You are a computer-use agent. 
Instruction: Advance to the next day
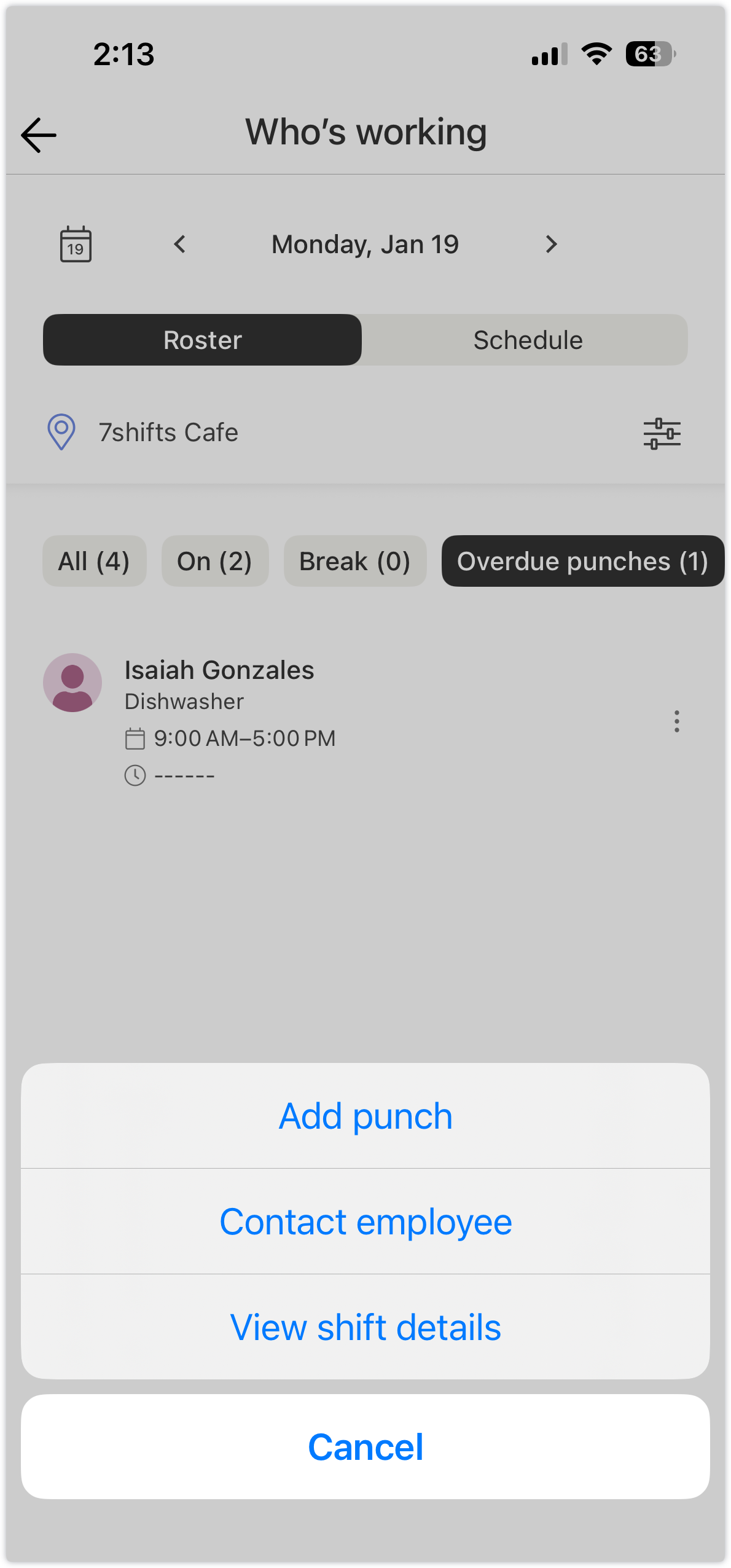coord(551,244)
